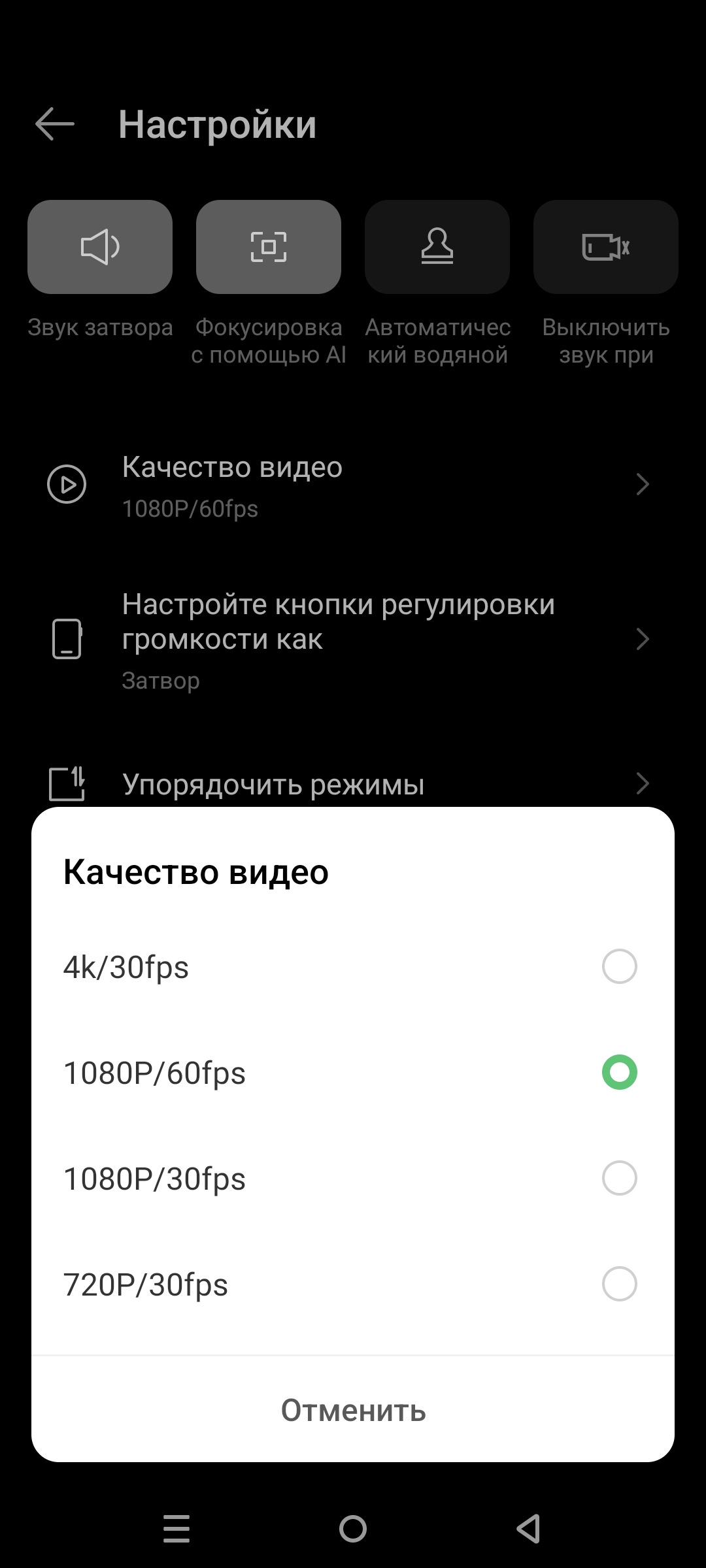Open recent apps from navigation bar
This screenshot has height=1568, width=706.
(x=176, y=1529)
